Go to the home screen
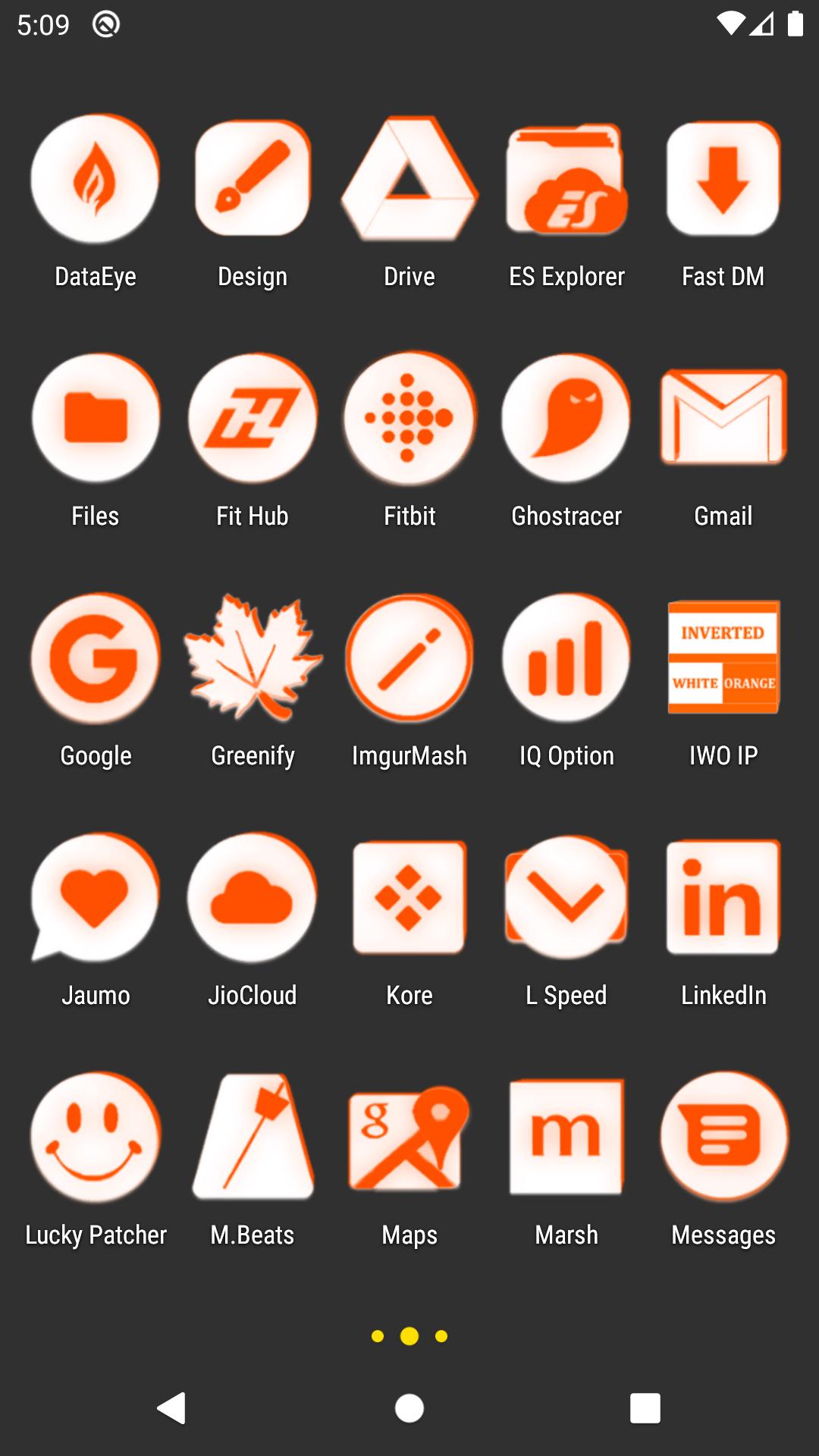The height and width of the screenshot is (1456, 819). pyautogui.click(x=409, y=1409)
